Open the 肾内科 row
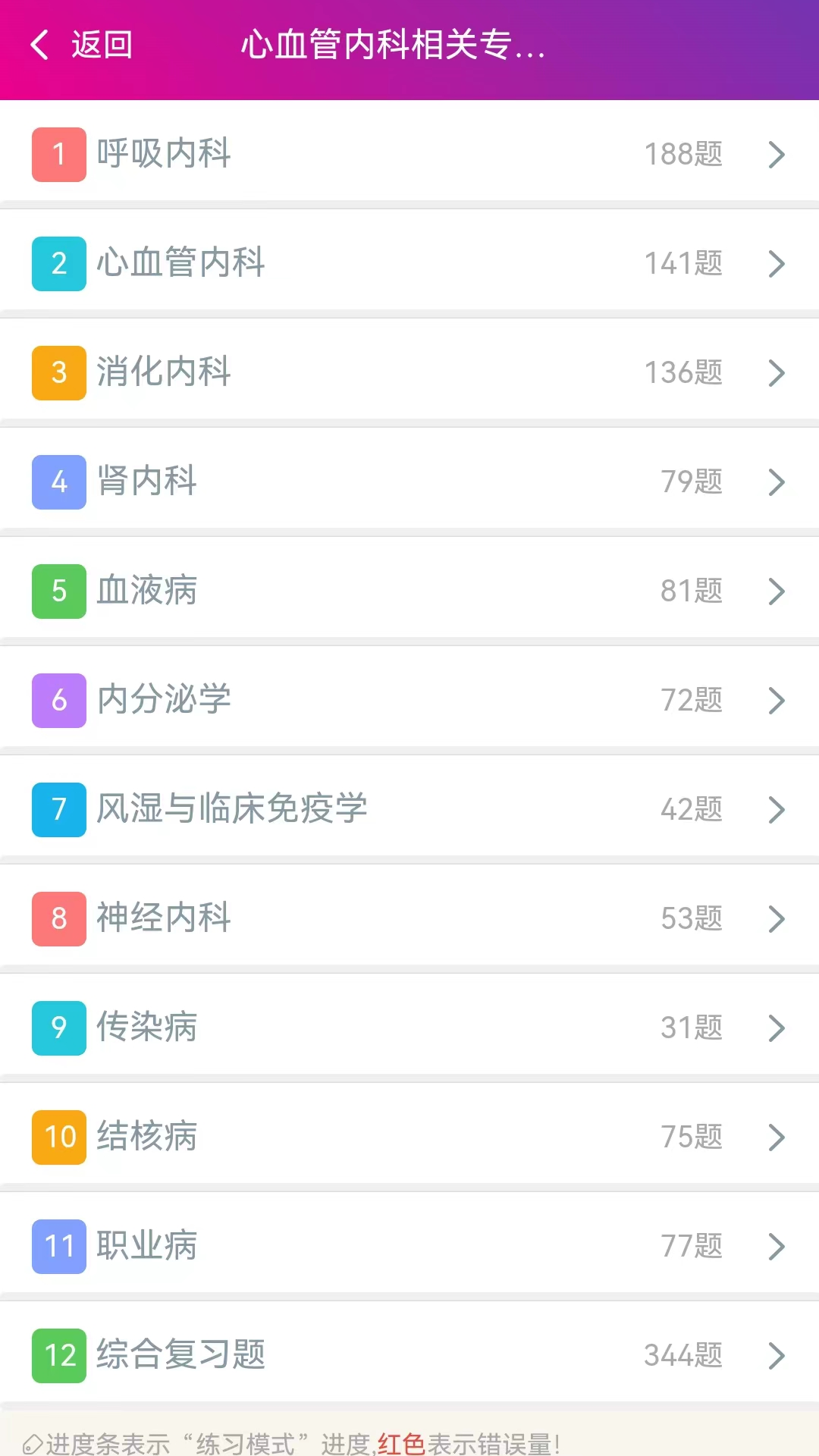Viewport: 819px width, 1456px height. tap(409, 482)
